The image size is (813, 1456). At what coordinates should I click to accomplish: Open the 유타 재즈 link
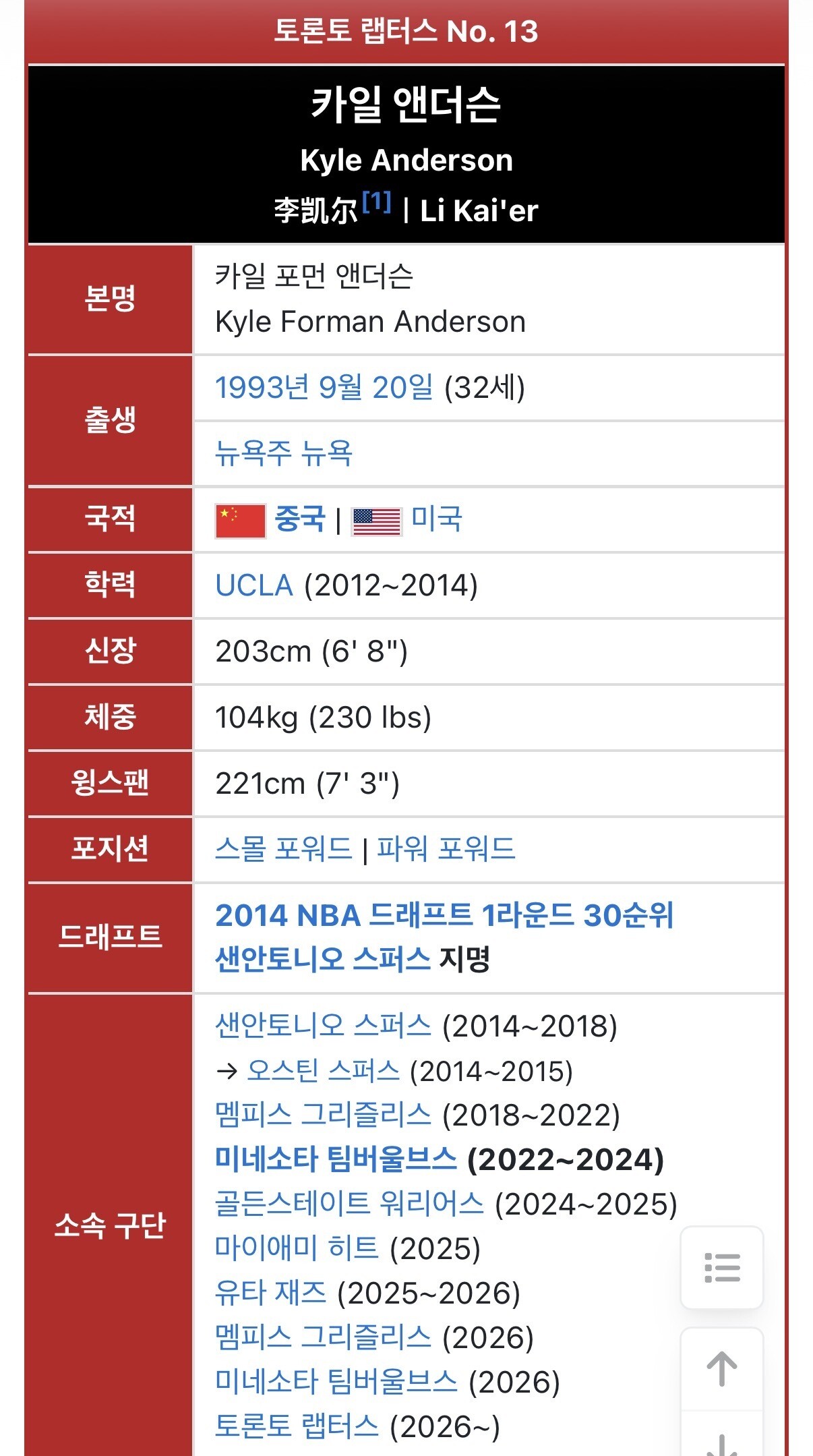[x=270, y=1293]
